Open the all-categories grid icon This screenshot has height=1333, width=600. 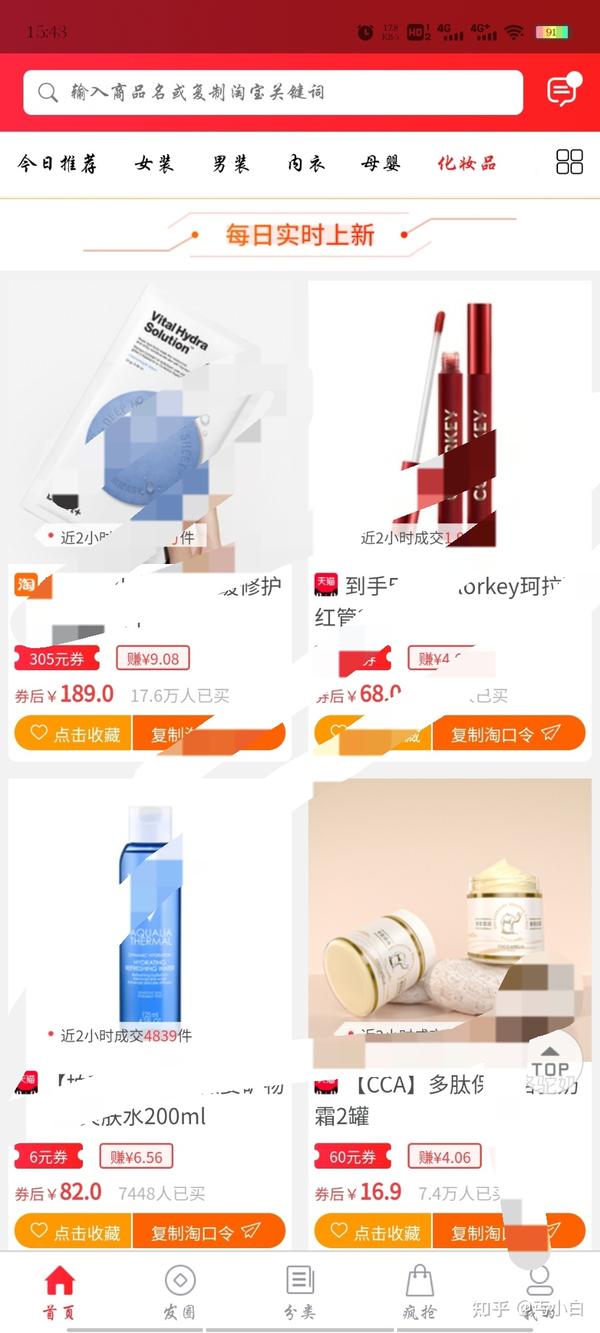coord(569,162)
